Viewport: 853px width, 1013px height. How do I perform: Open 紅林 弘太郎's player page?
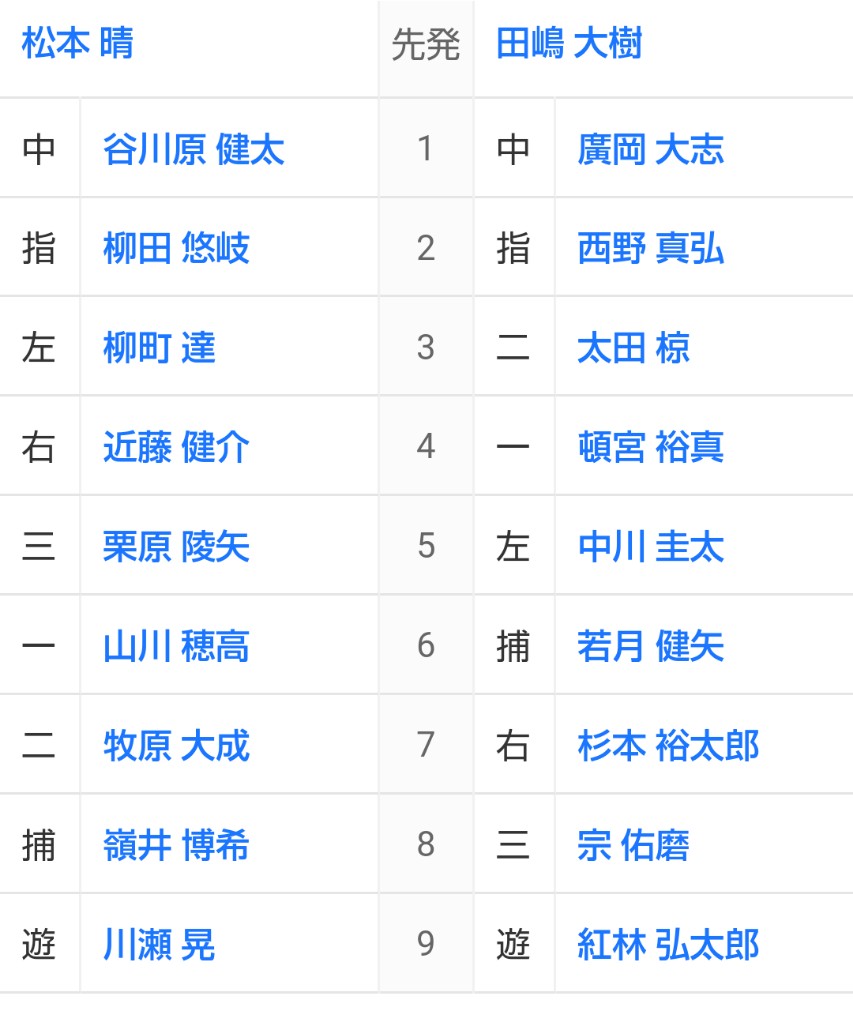(x=668, y=944)
